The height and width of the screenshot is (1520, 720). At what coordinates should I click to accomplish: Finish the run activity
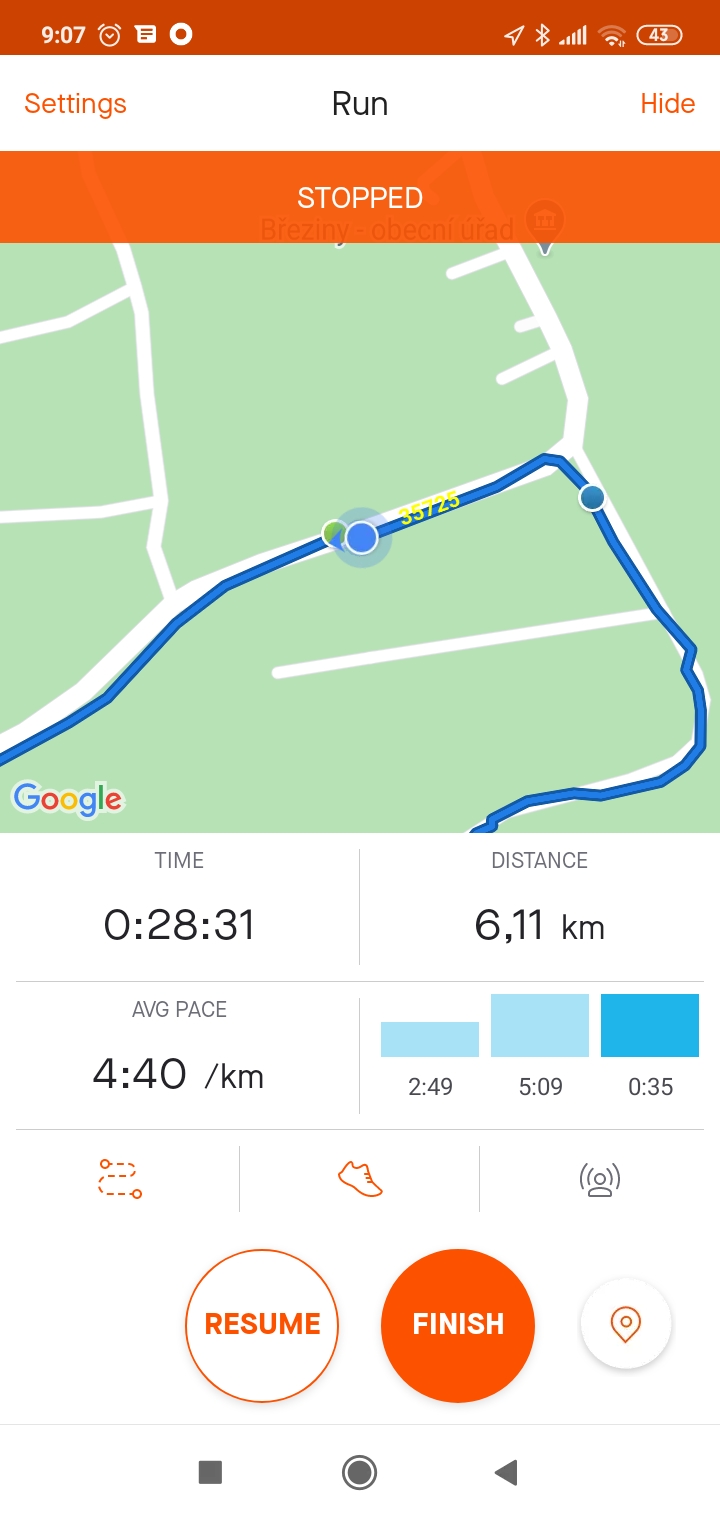coord(458,1326)
